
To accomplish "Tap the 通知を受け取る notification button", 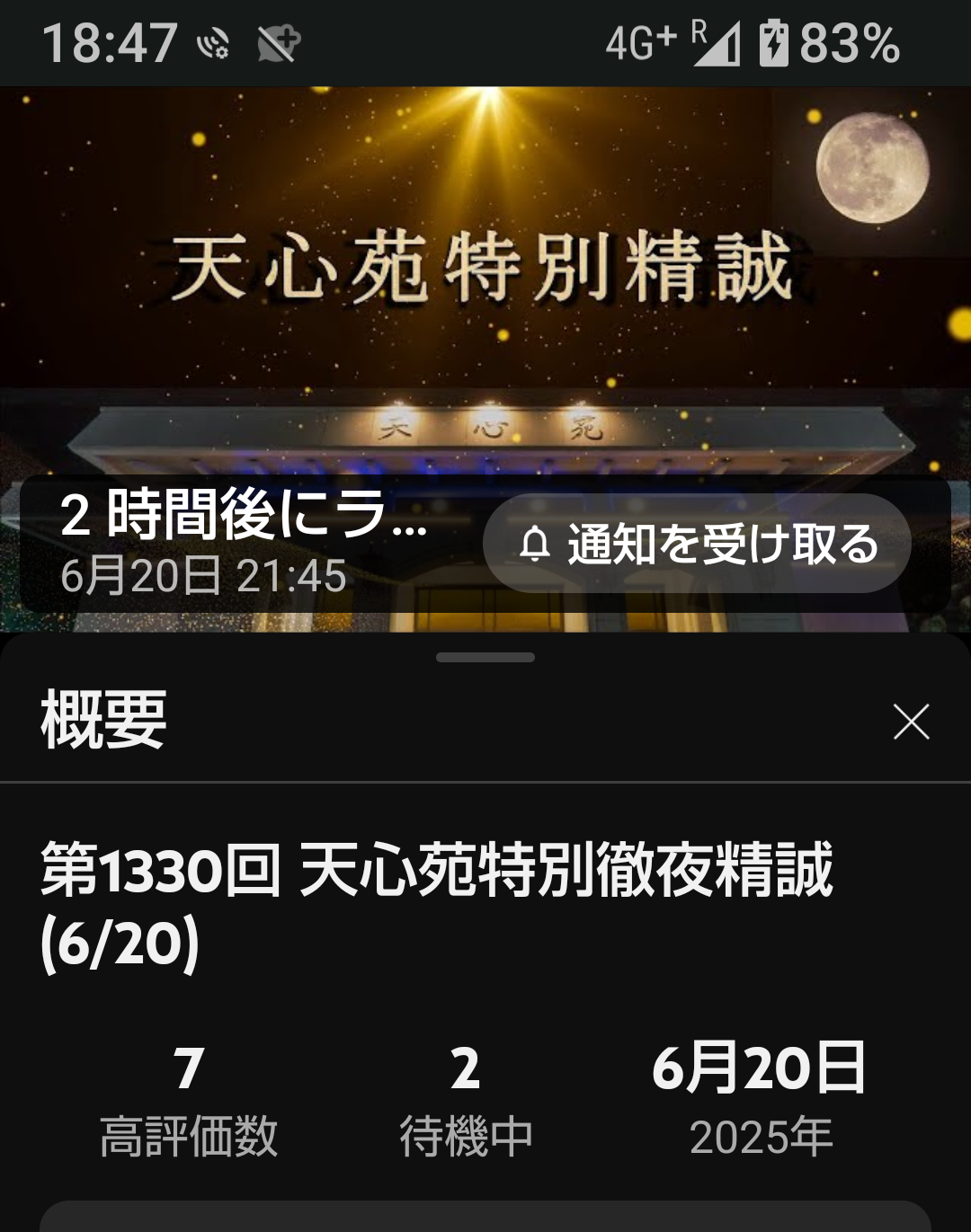I will [697, 544].
